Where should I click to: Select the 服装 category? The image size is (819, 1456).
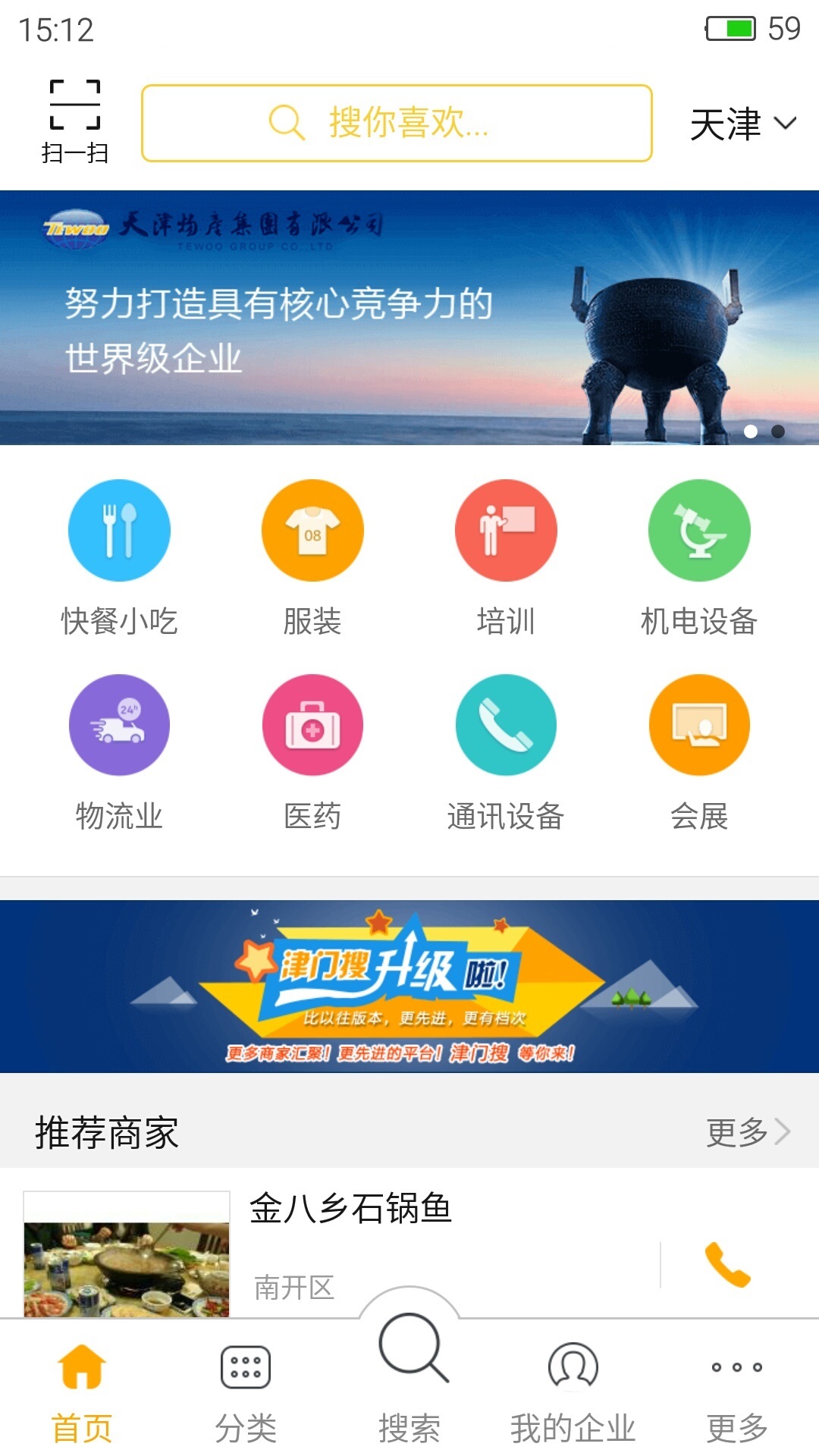312,558
